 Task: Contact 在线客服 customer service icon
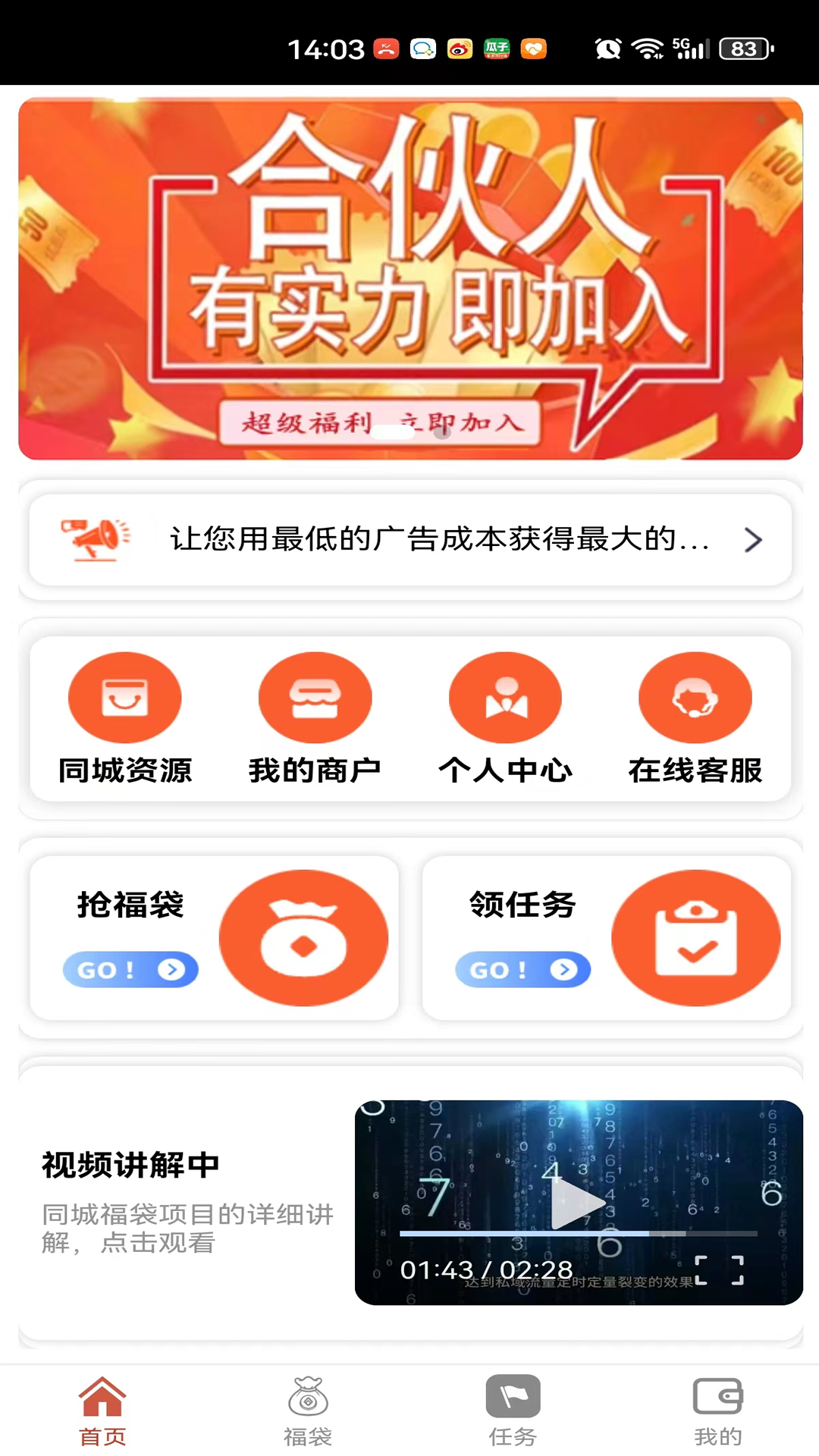pyautogui.click(x=695, y=696)
